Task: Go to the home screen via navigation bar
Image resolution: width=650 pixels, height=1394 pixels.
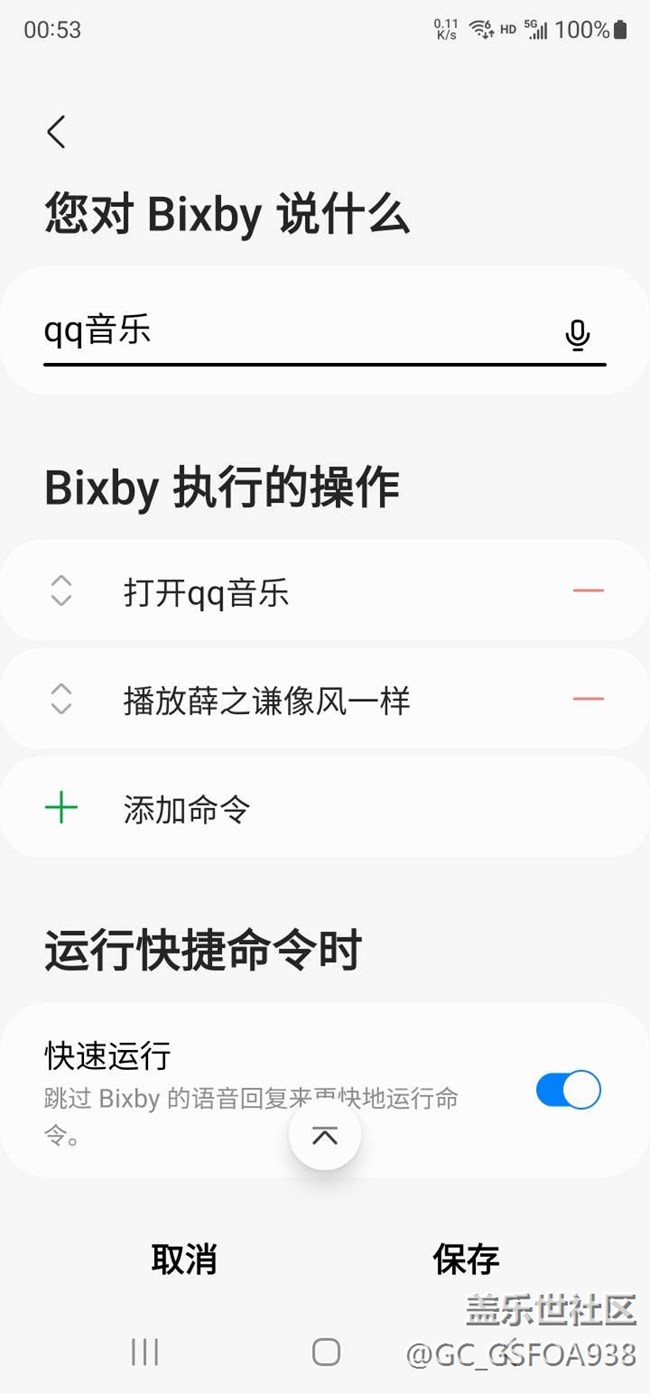Action: (326, 1352)
